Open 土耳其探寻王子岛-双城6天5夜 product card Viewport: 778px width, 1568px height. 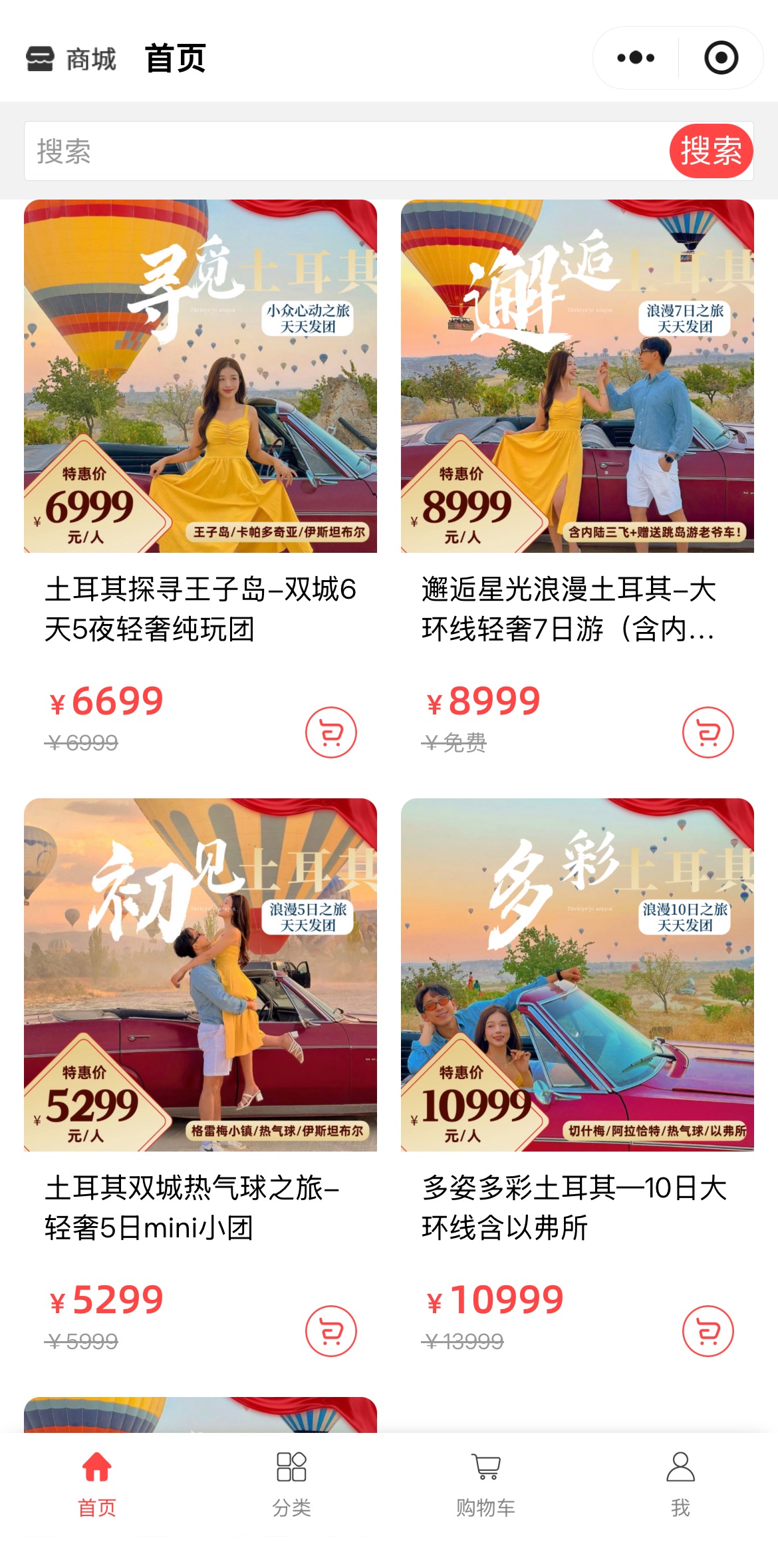click(200, 377)
